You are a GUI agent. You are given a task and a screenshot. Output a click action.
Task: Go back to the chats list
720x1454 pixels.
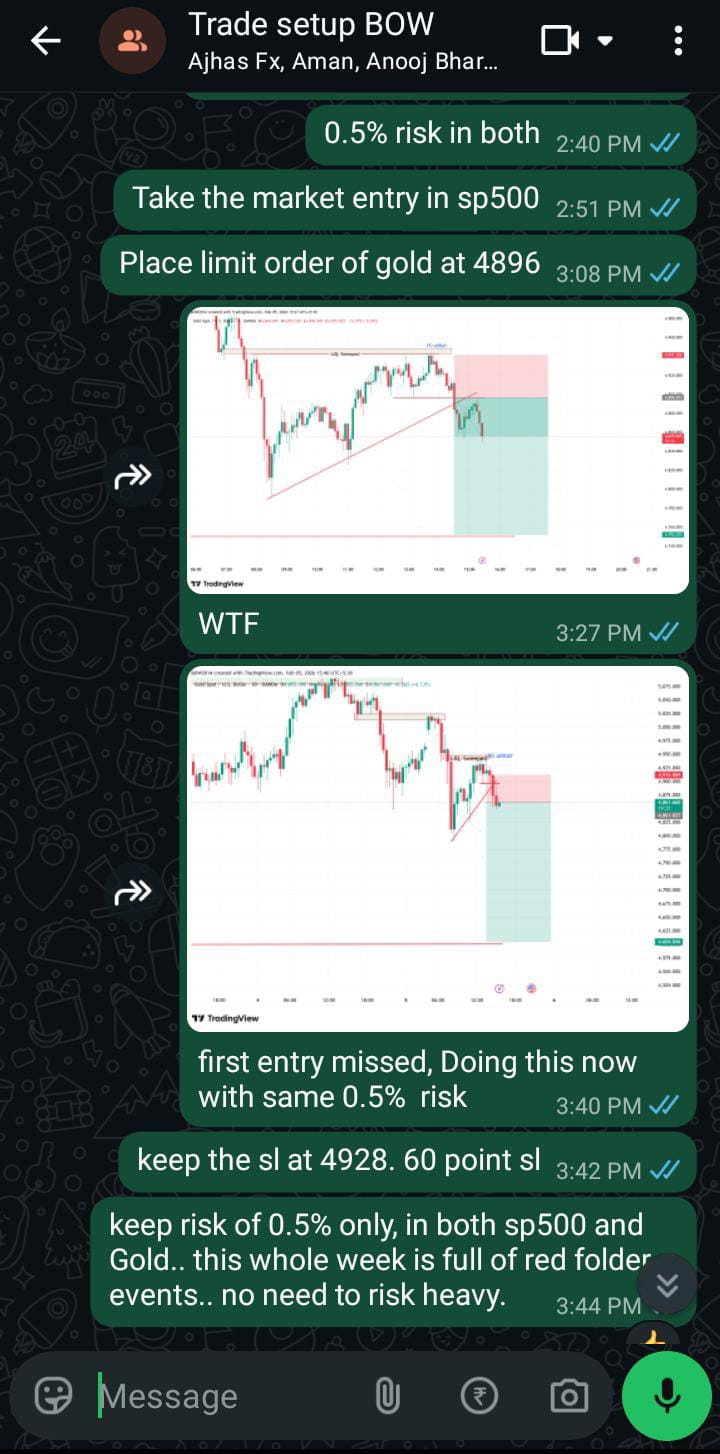point(45,41)
